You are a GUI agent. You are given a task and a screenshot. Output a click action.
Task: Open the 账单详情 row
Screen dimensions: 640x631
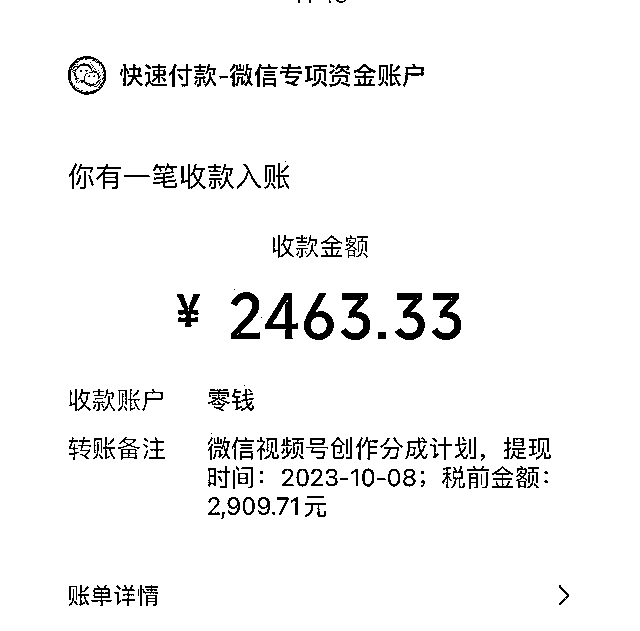point(318,596)
